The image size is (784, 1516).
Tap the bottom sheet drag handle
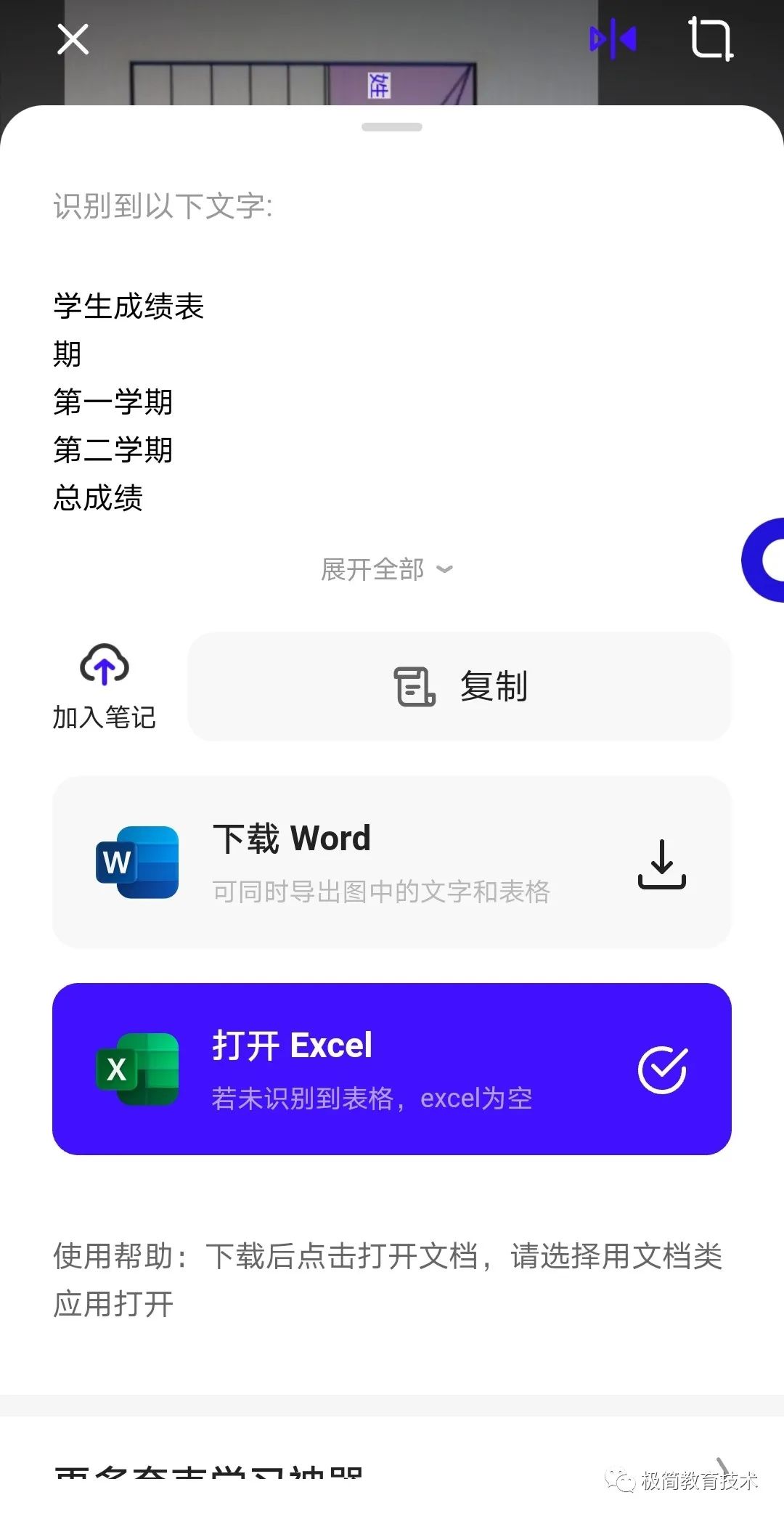392,127
